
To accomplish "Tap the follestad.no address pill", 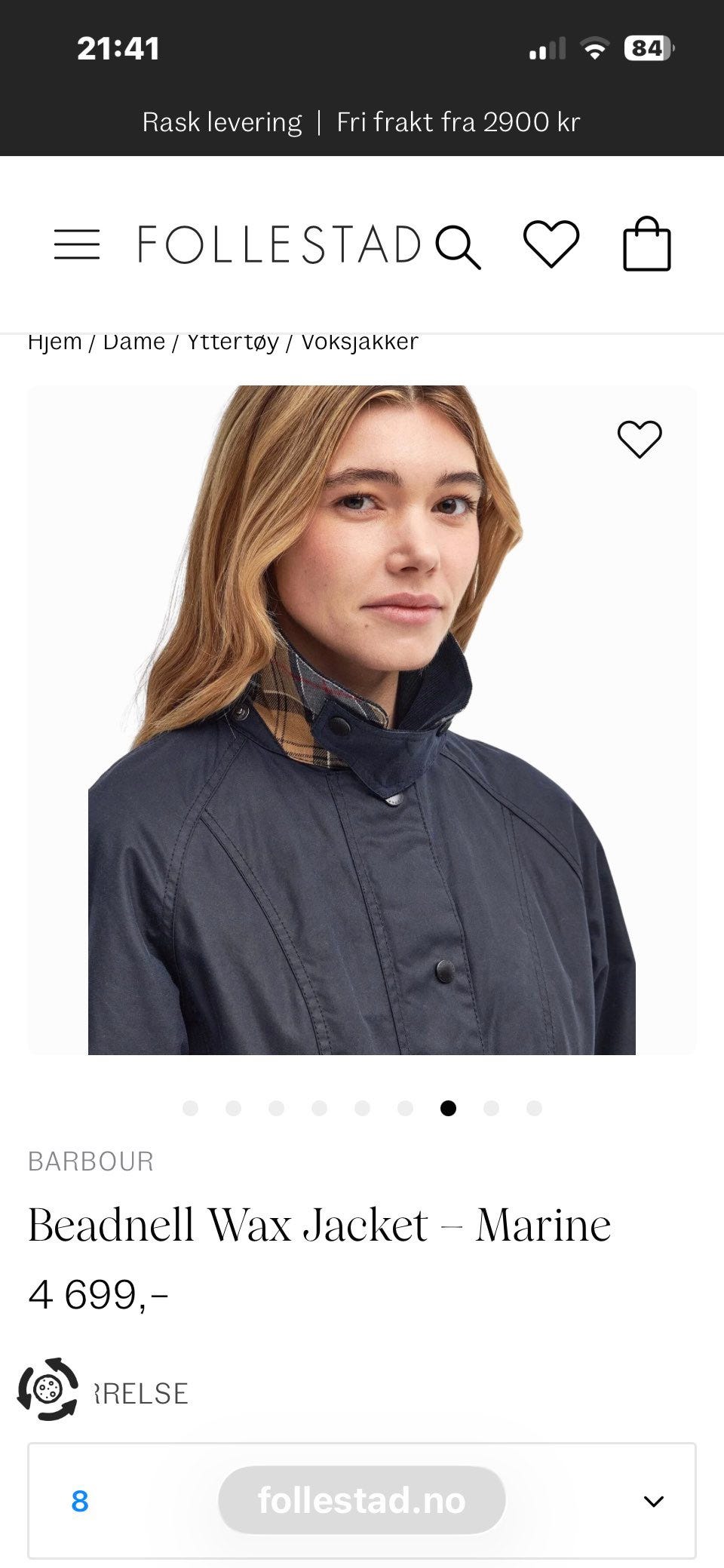I will coord(362,1500).
